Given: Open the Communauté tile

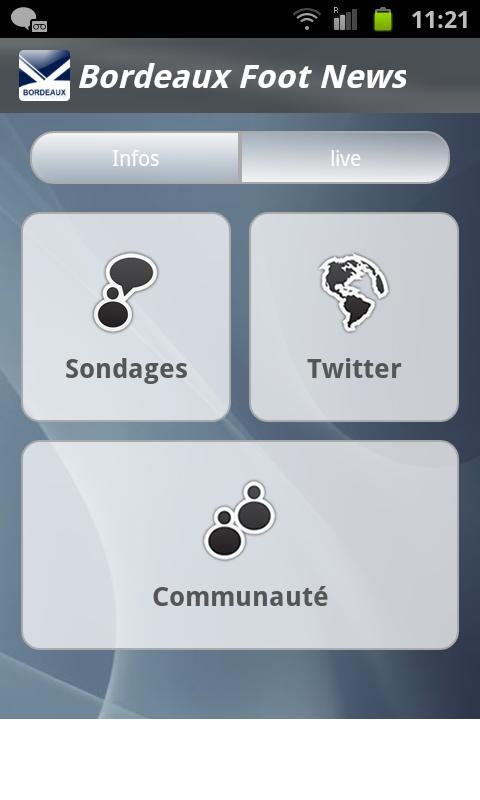Looking at the screenshot, I should point(240,545).
